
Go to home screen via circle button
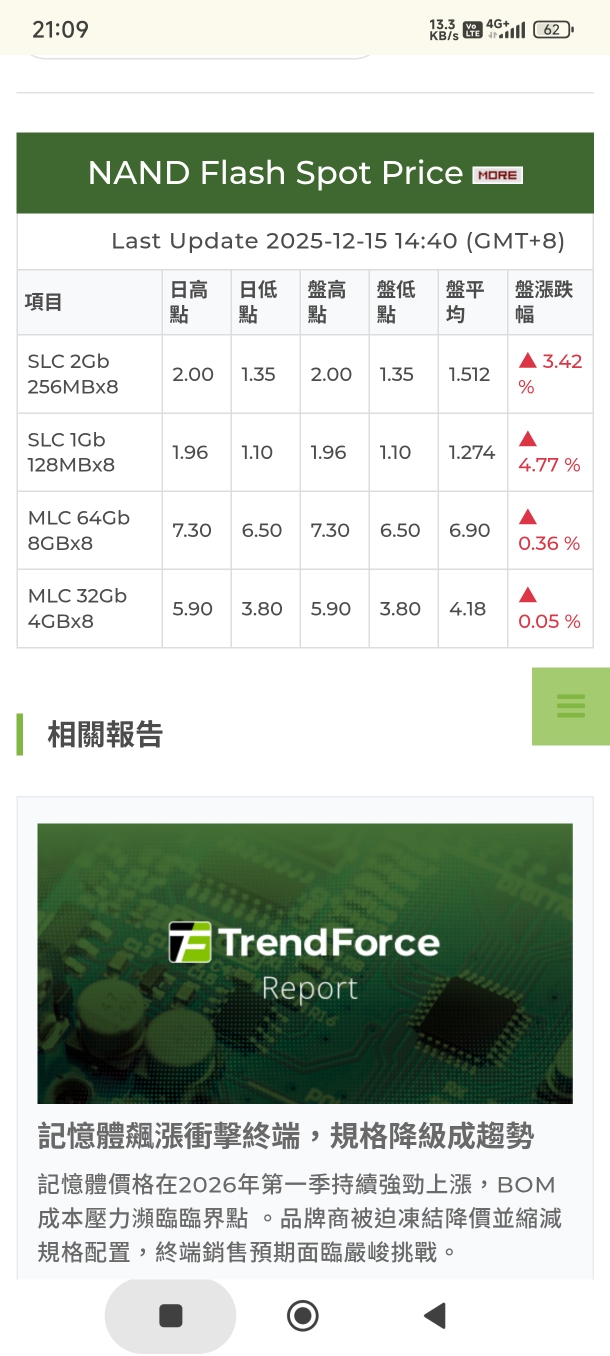click(x=303, y=1316)
